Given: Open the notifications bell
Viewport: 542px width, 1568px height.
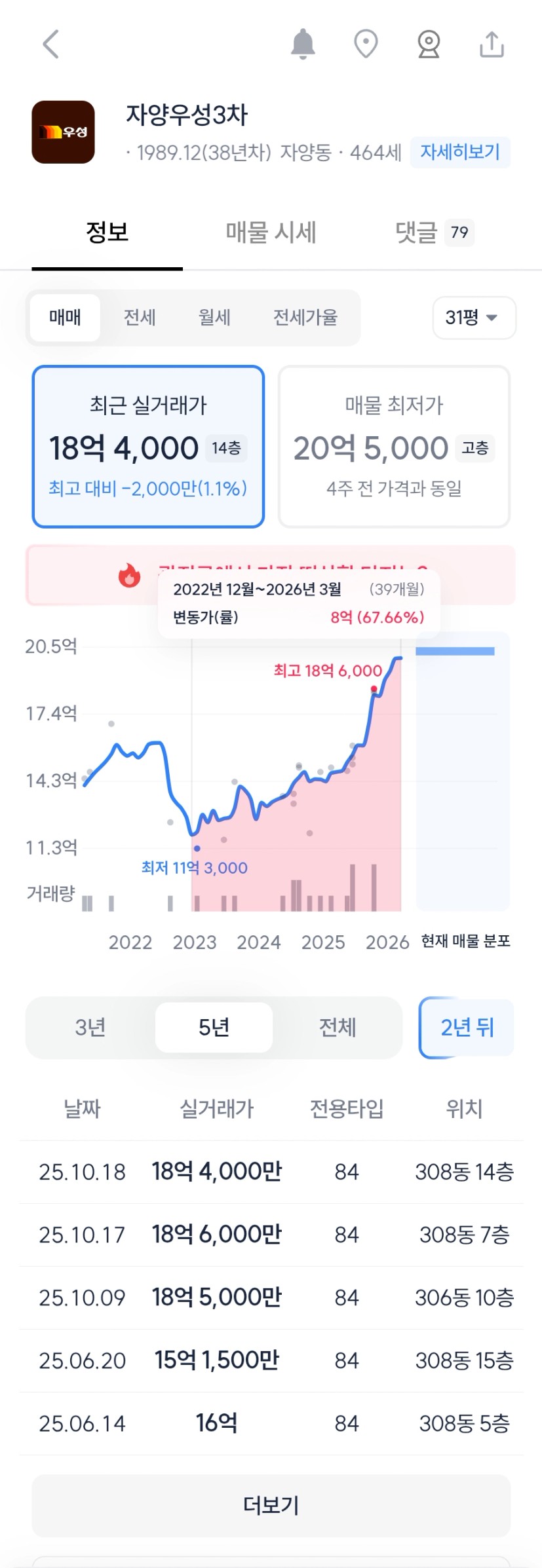Looking at the screenshot, I should (x=303, y=45).
